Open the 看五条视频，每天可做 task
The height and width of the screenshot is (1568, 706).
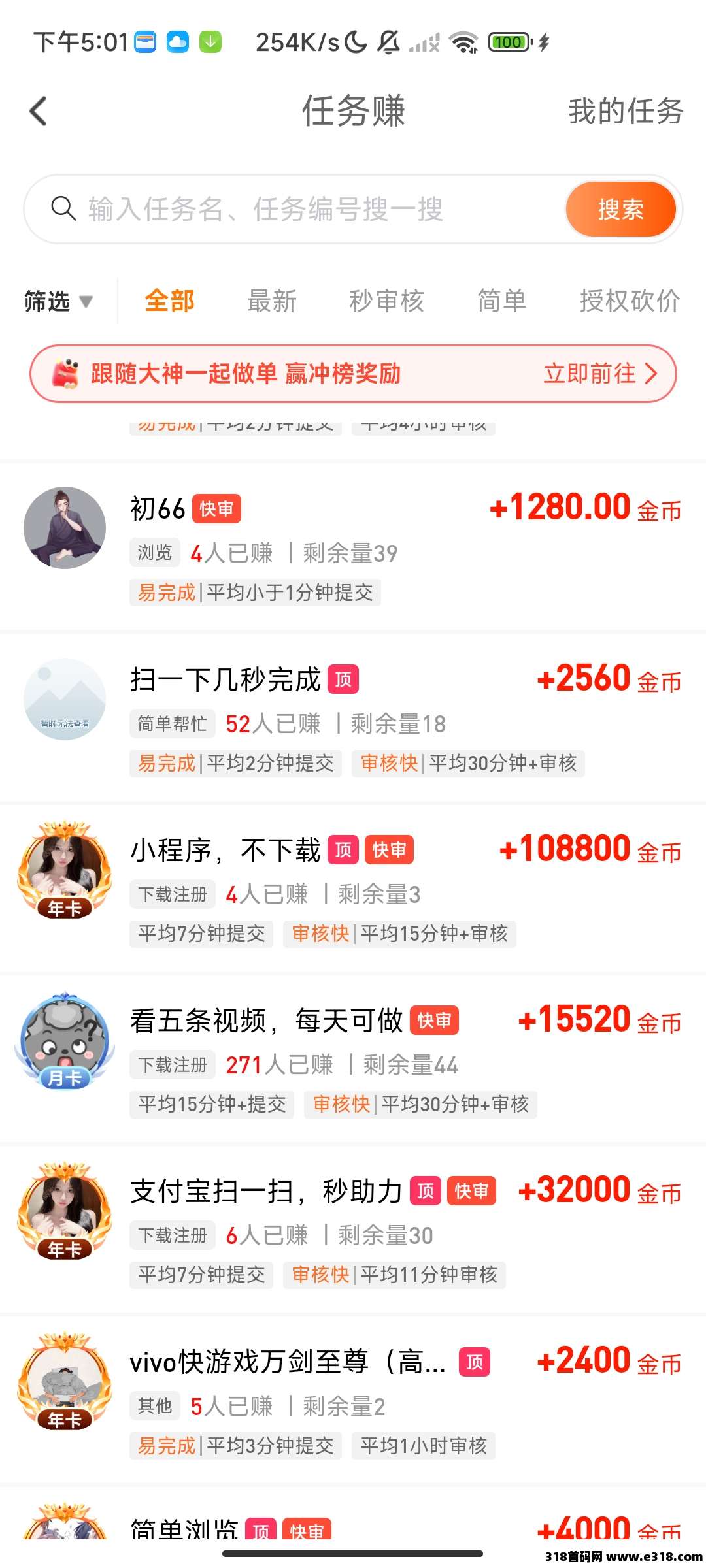pyautogui.click(x=353, y=1060)
